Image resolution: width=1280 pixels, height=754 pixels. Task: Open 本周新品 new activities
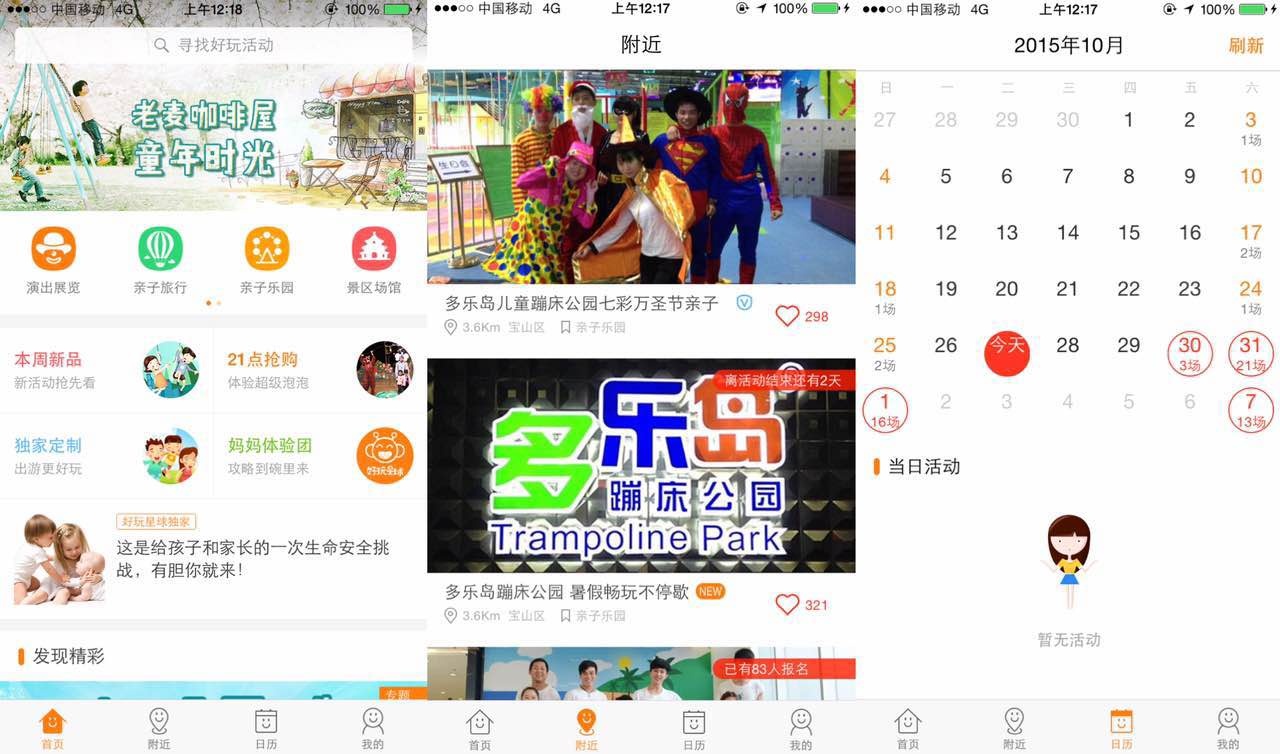pyautogui.click(x=106, y=370)
